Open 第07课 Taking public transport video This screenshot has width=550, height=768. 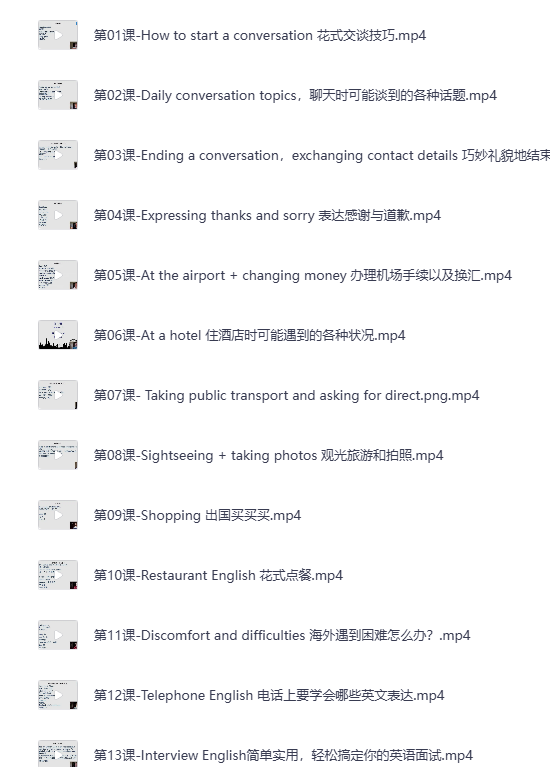click(286, 395)
